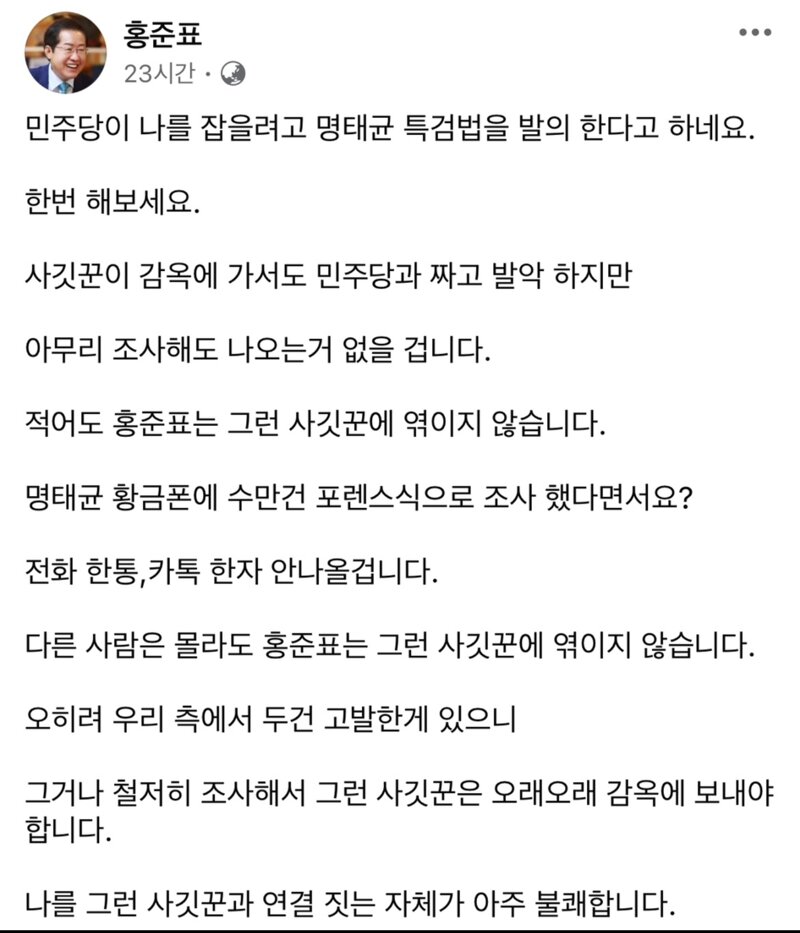Tap the author name 홍준표
Image resolution: width=800 pixels, height=933 pixels.
tap(161, 35)
